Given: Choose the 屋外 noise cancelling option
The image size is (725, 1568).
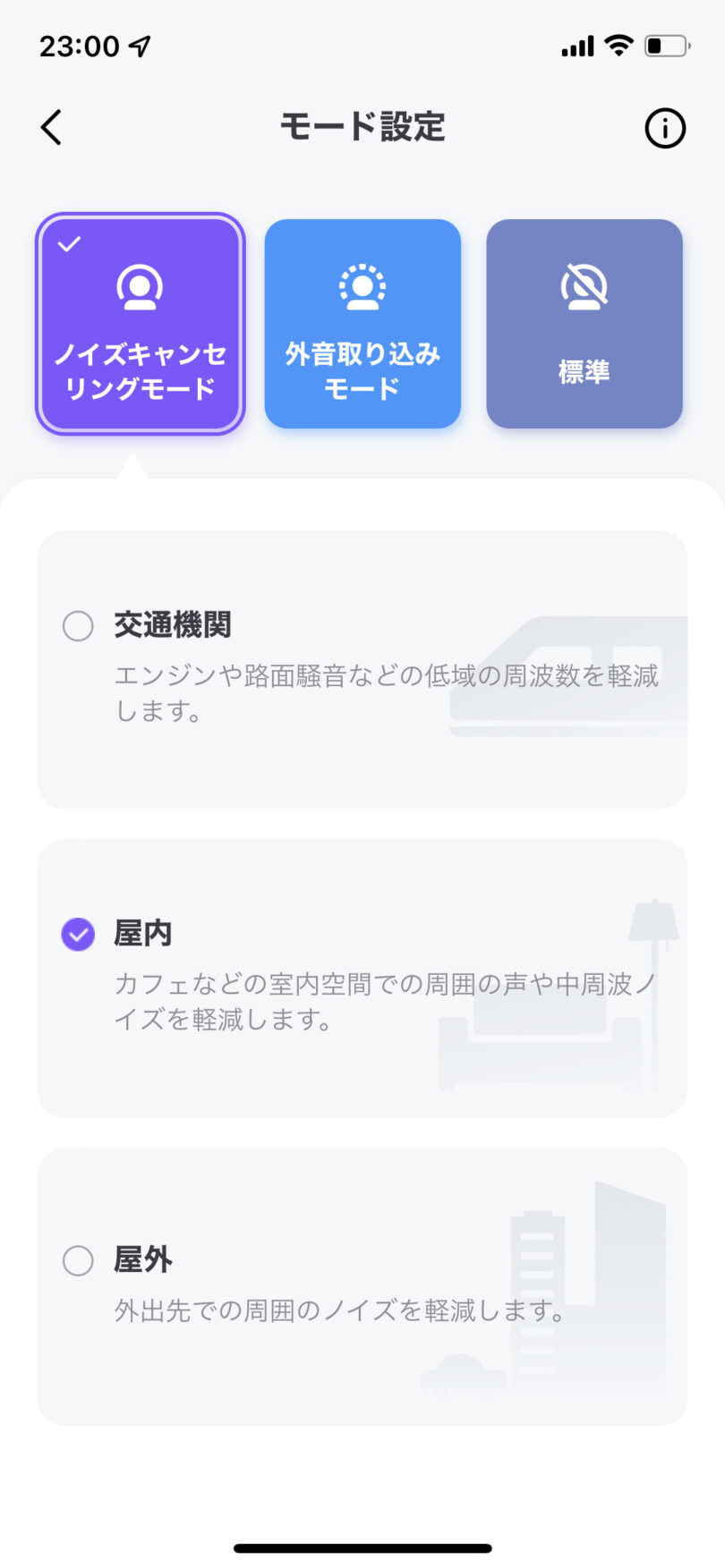Looking at the screenshot, I should point(362,1286).
